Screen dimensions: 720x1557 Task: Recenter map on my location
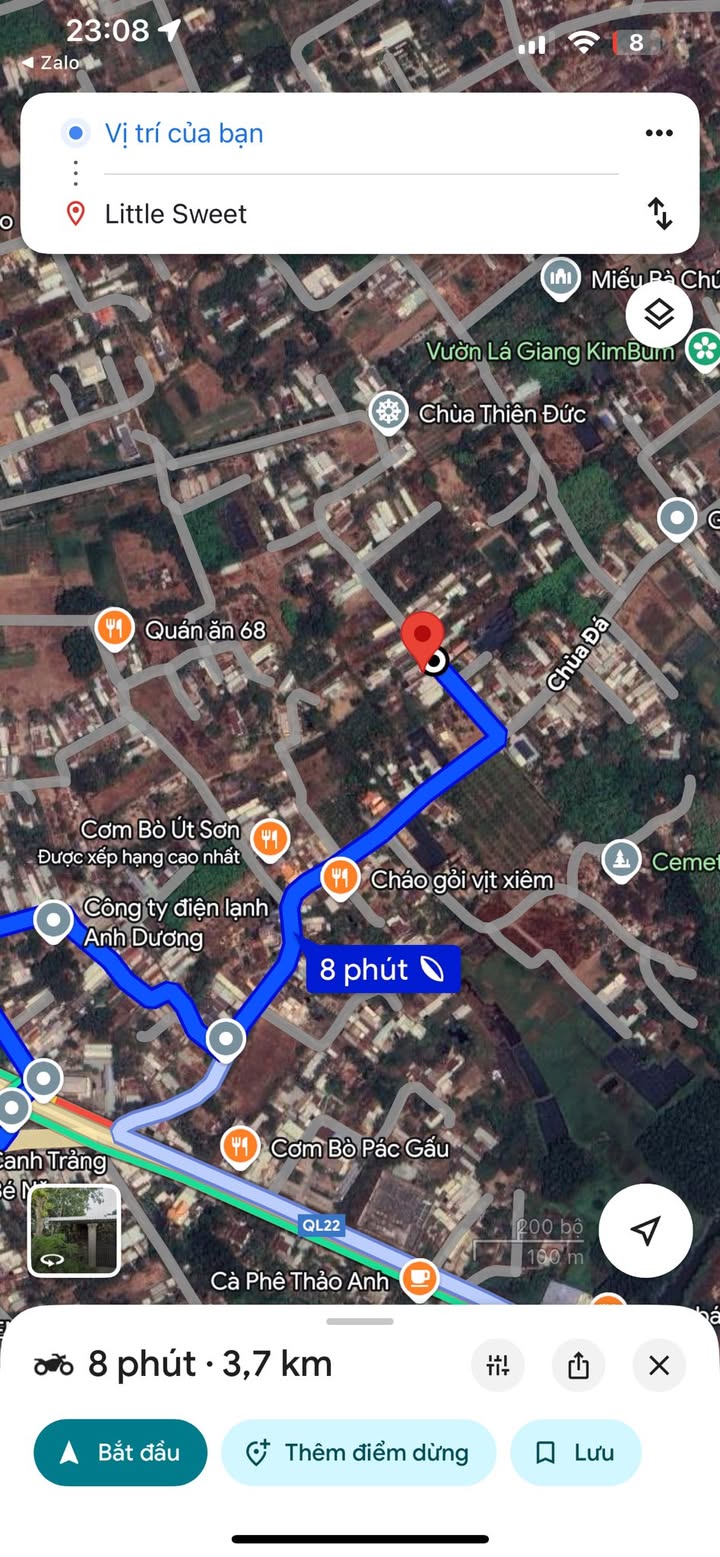pyautogui.click(x=646, y=1231)
